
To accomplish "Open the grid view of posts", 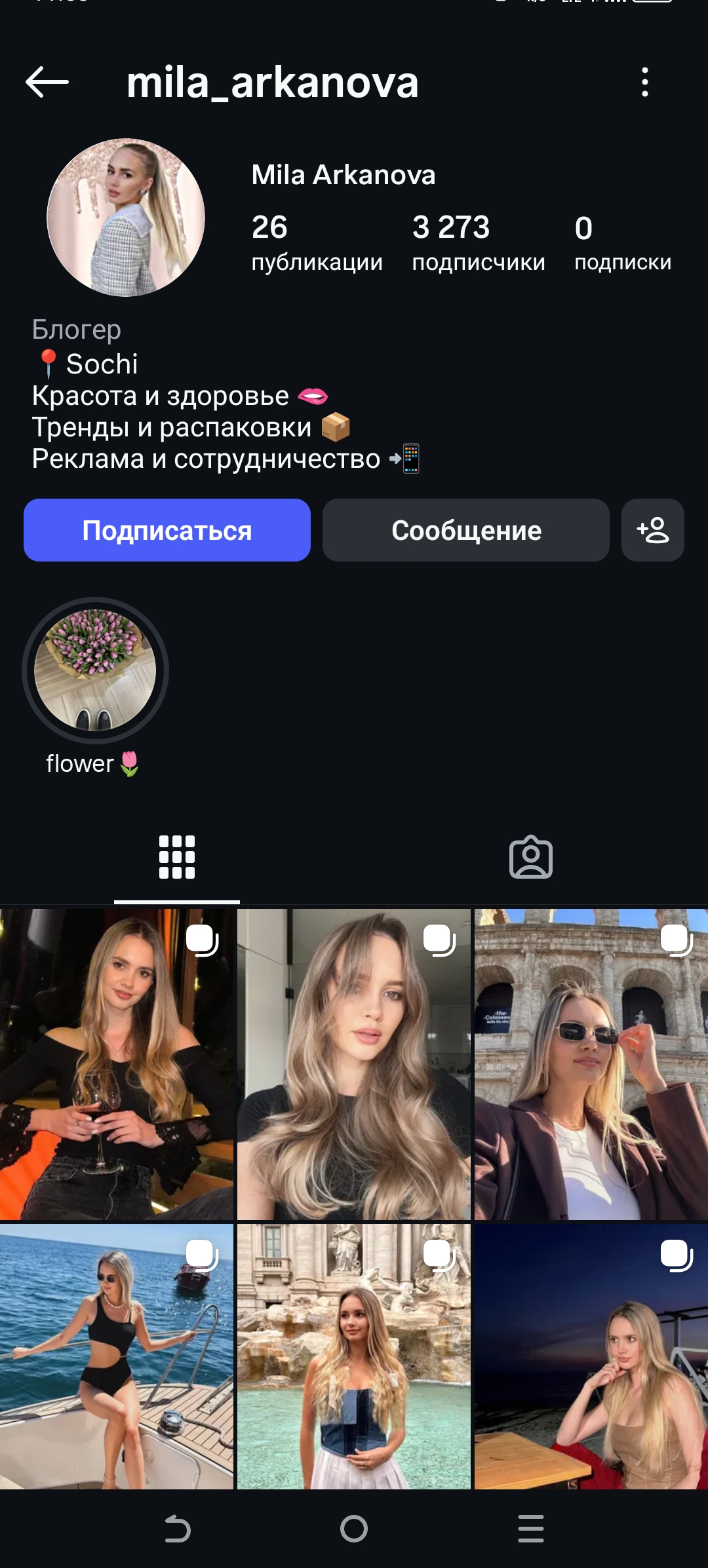I will [177, 857].
